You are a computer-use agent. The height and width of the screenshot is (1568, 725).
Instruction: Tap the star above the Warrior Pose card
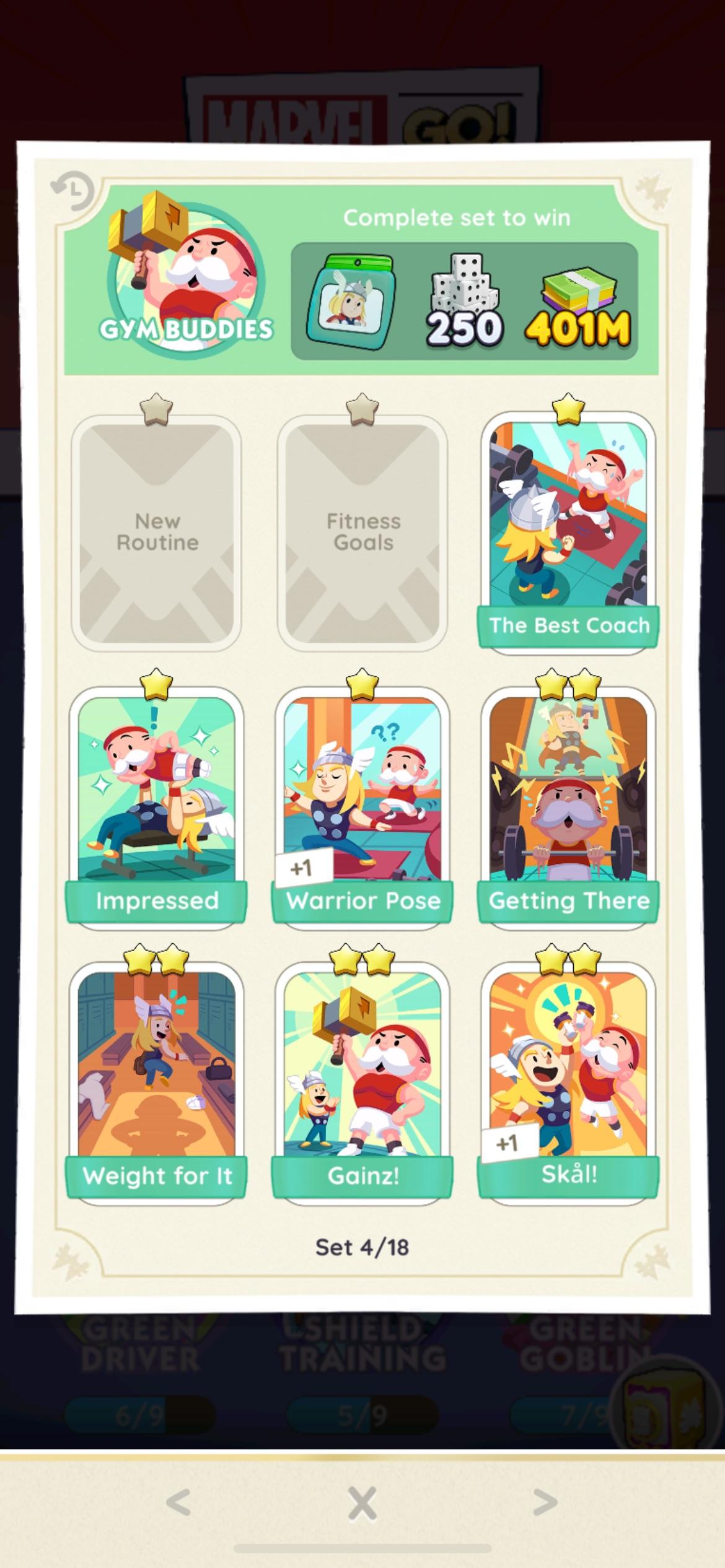coord(362,686)
